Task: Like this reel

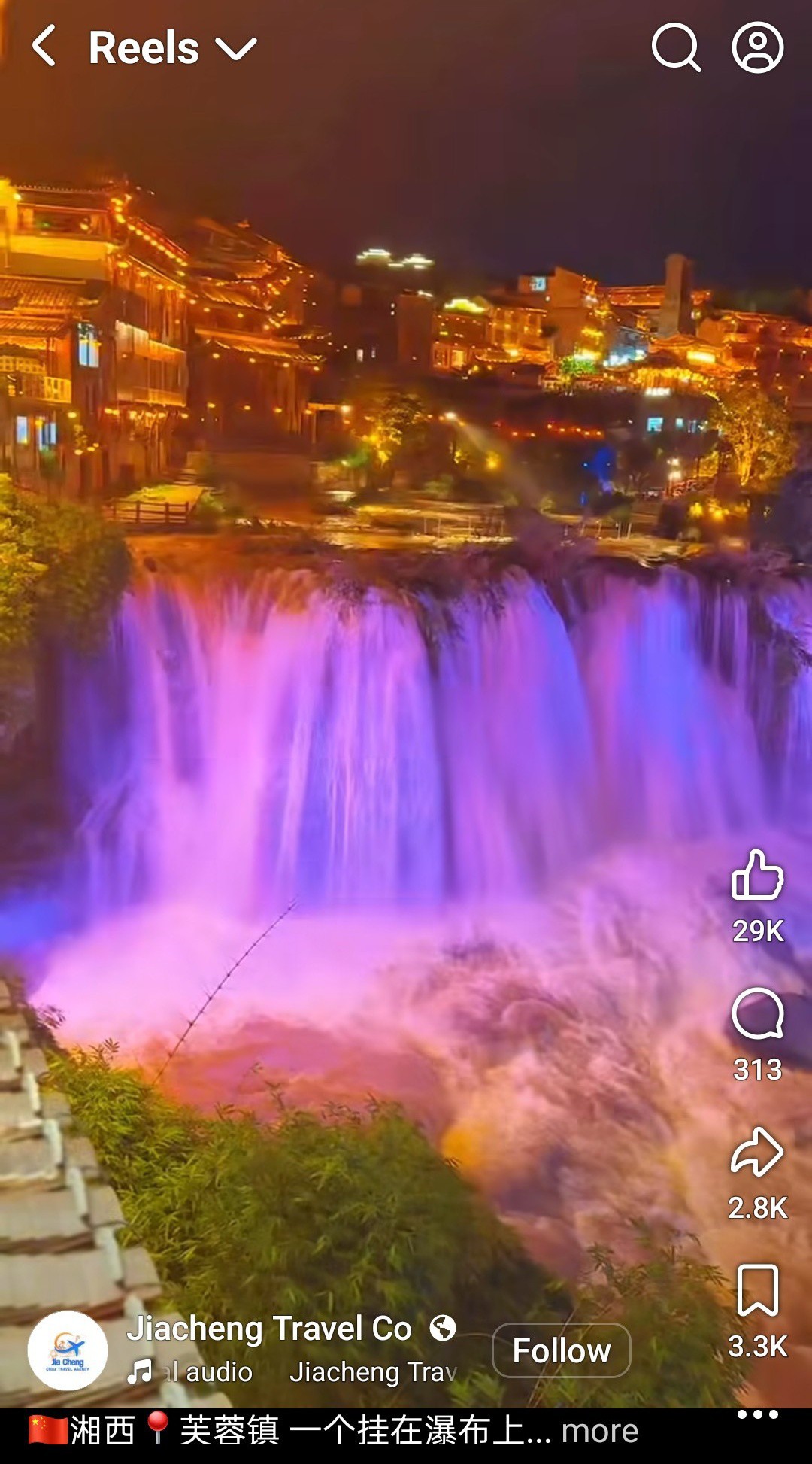Action: pyautogui.click(x=757, y=876)
